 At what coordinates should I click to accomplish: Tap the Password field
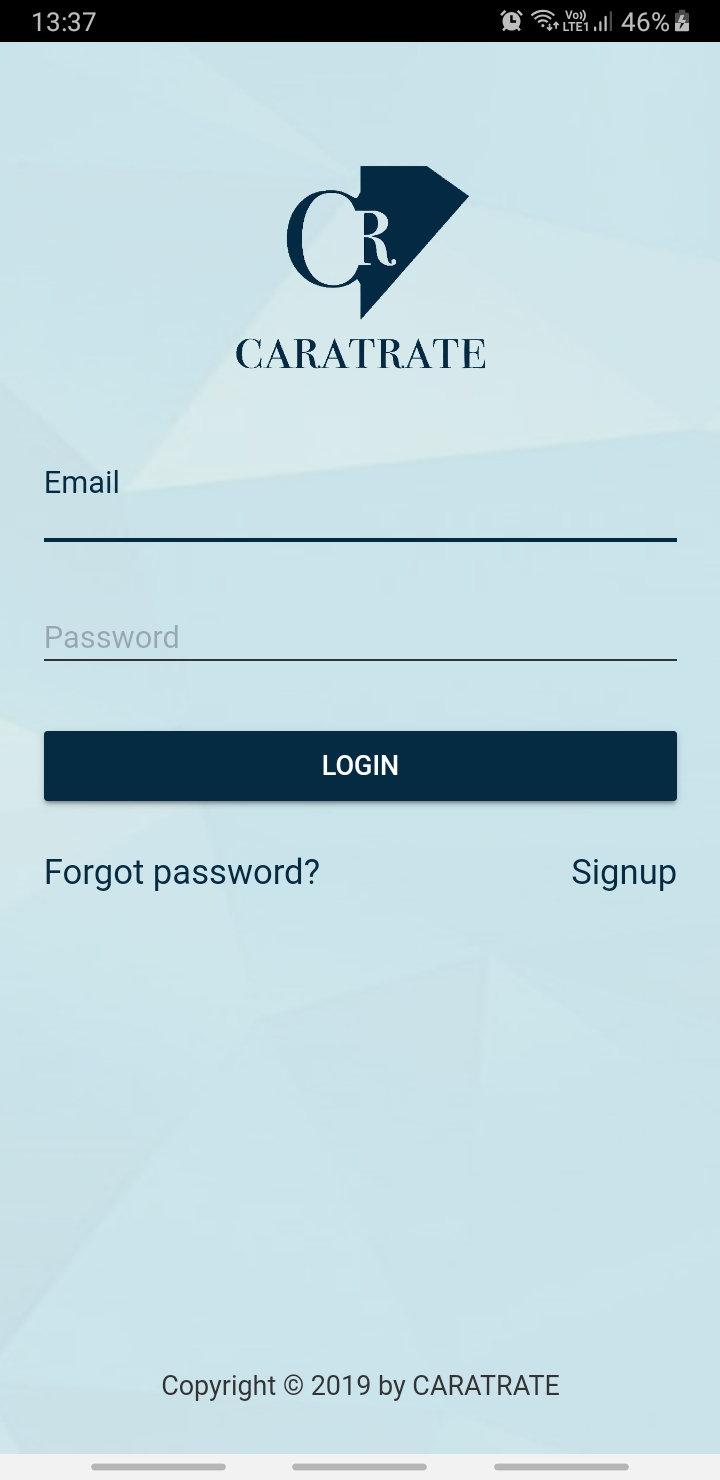pyautogui.click(x=360, y=637)
